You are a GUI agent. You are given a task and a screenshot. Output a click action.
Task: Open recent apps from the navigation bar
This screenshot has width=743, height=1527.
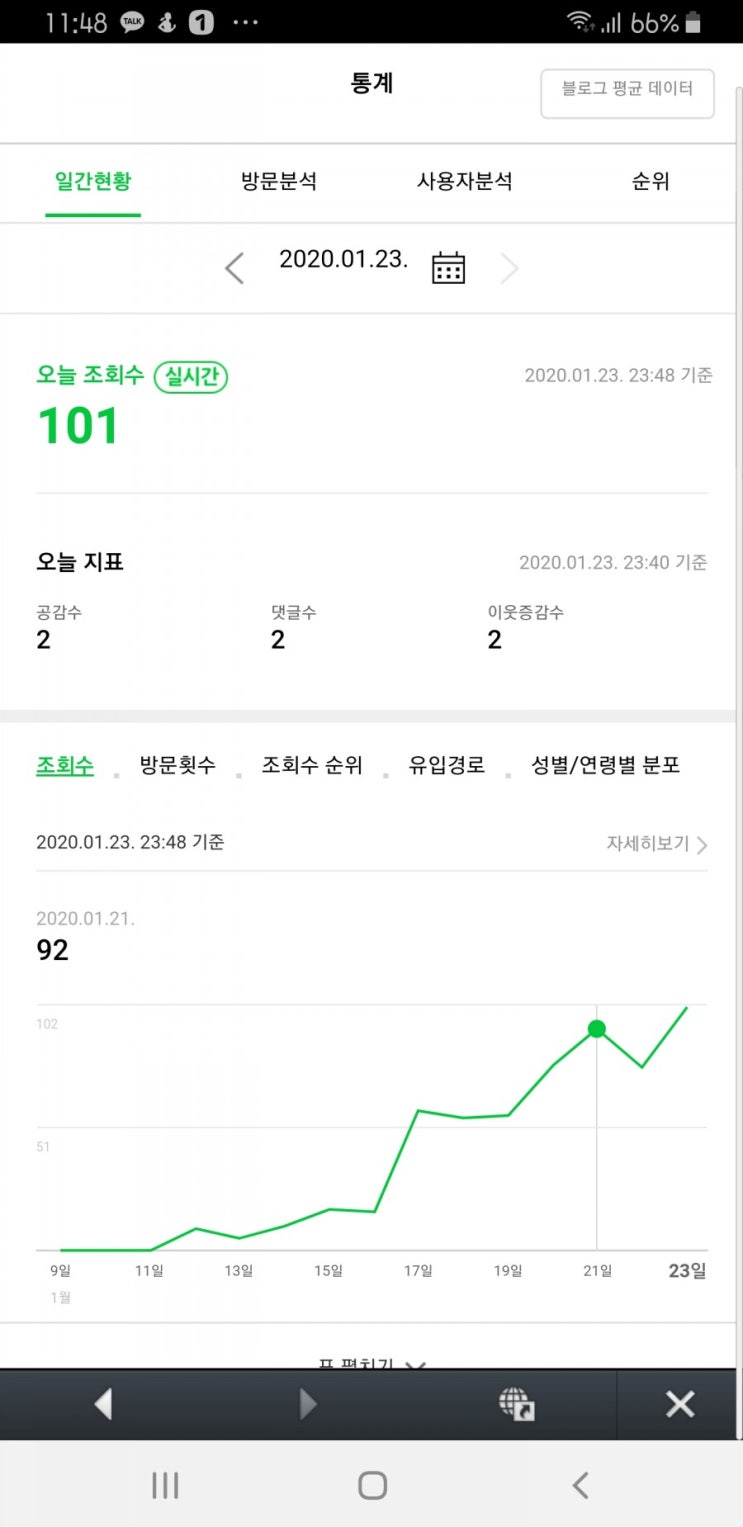click(165, 1485)
